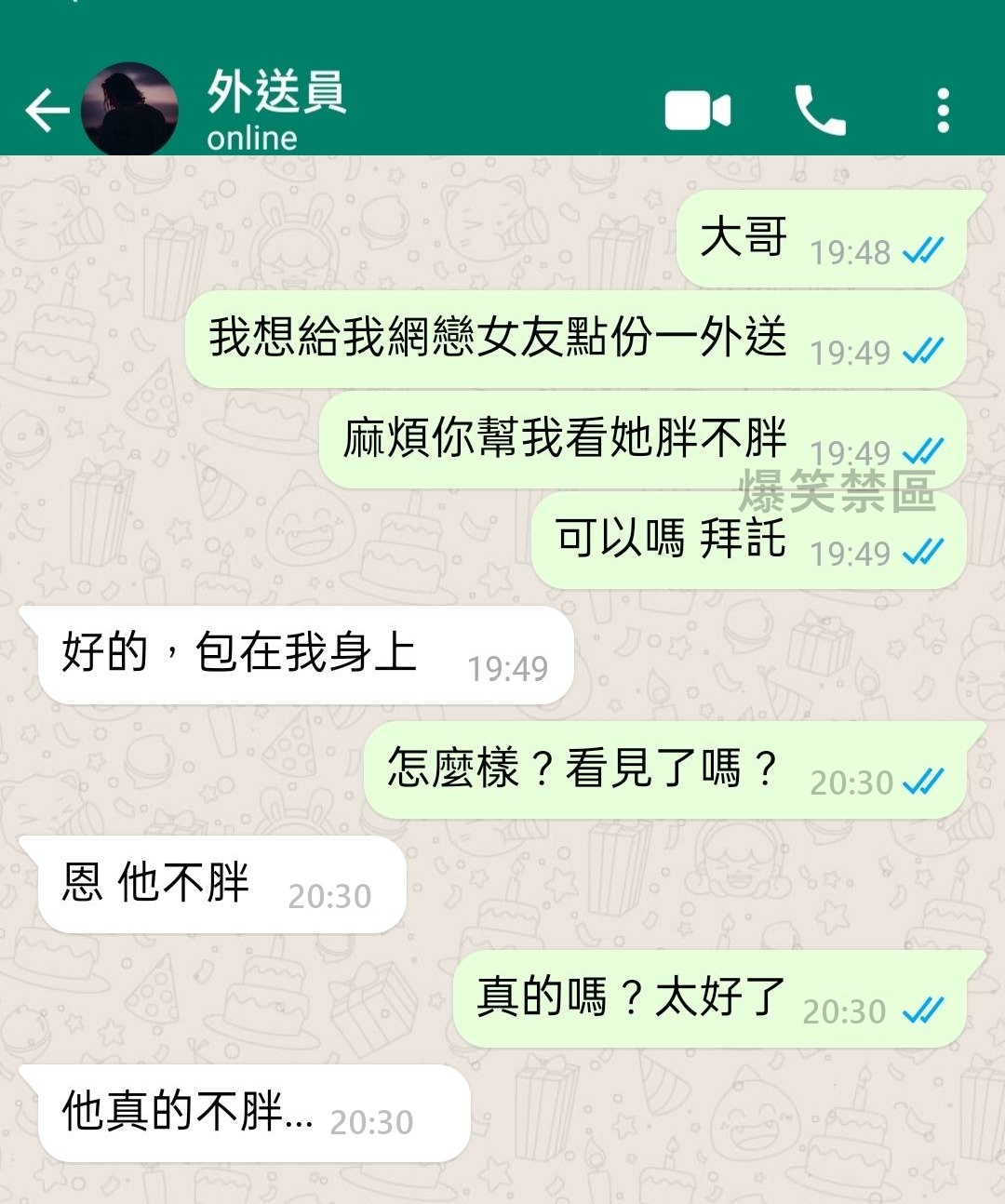
Task: Open the three-dot overflow menu
Action: tap(943, 111)
